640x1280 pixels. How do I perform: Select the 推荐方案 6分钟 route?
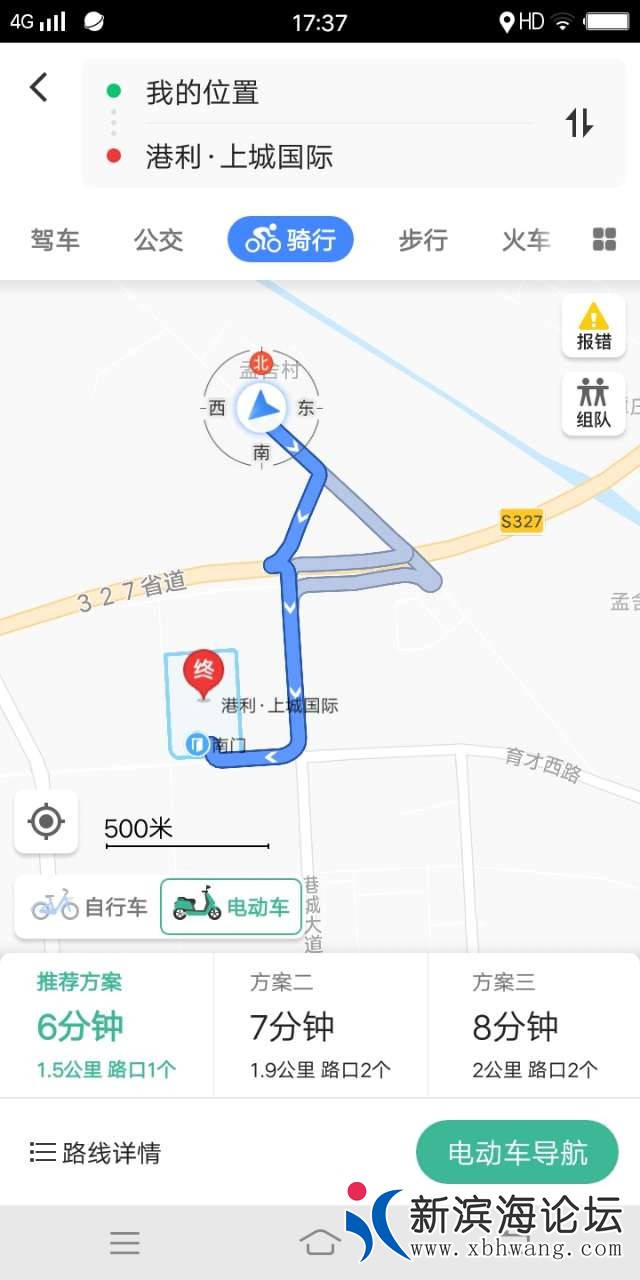coord(106,1026)
